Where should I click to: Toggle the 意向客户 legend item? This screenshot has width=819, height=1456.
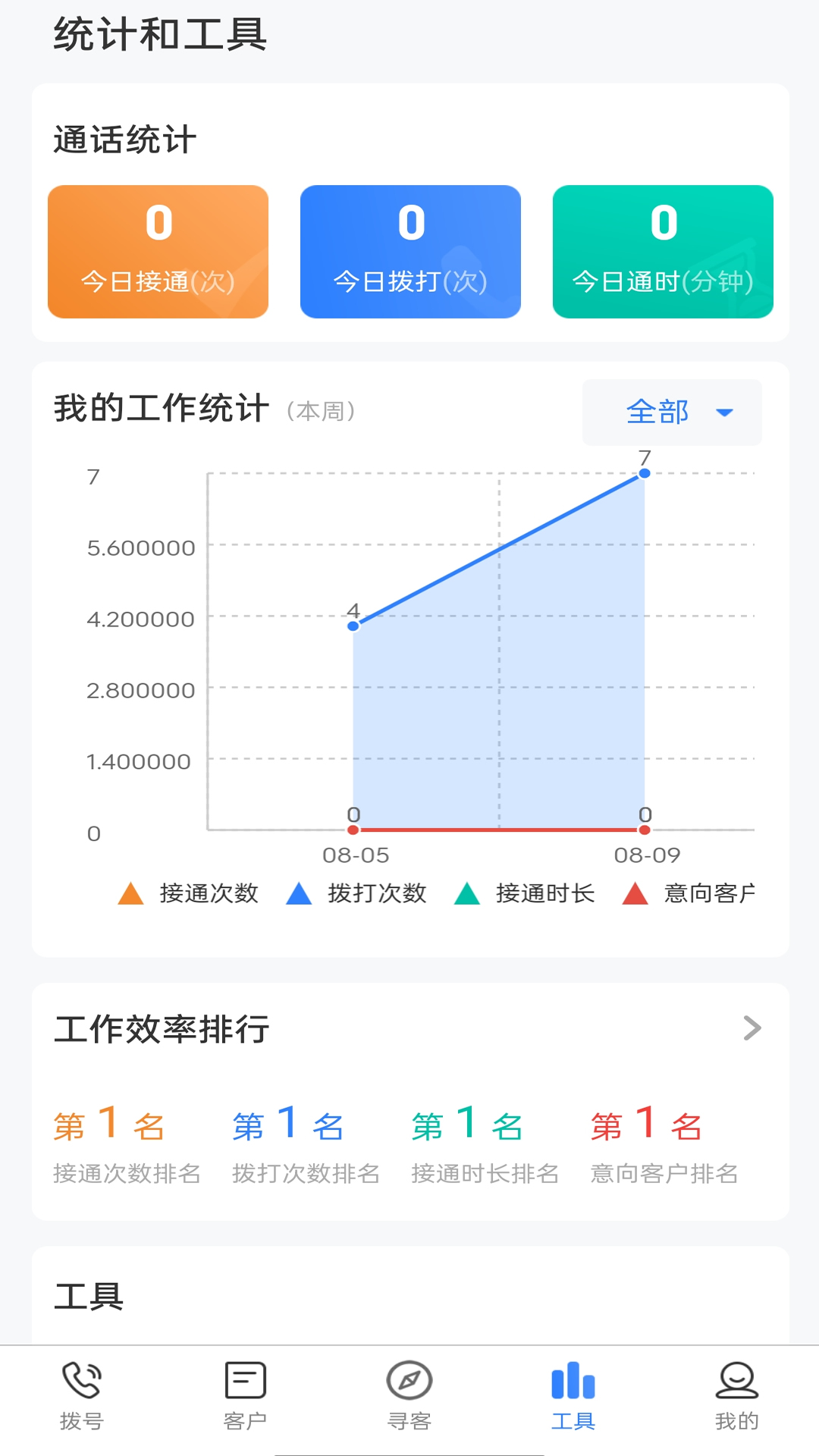[689, 893]
